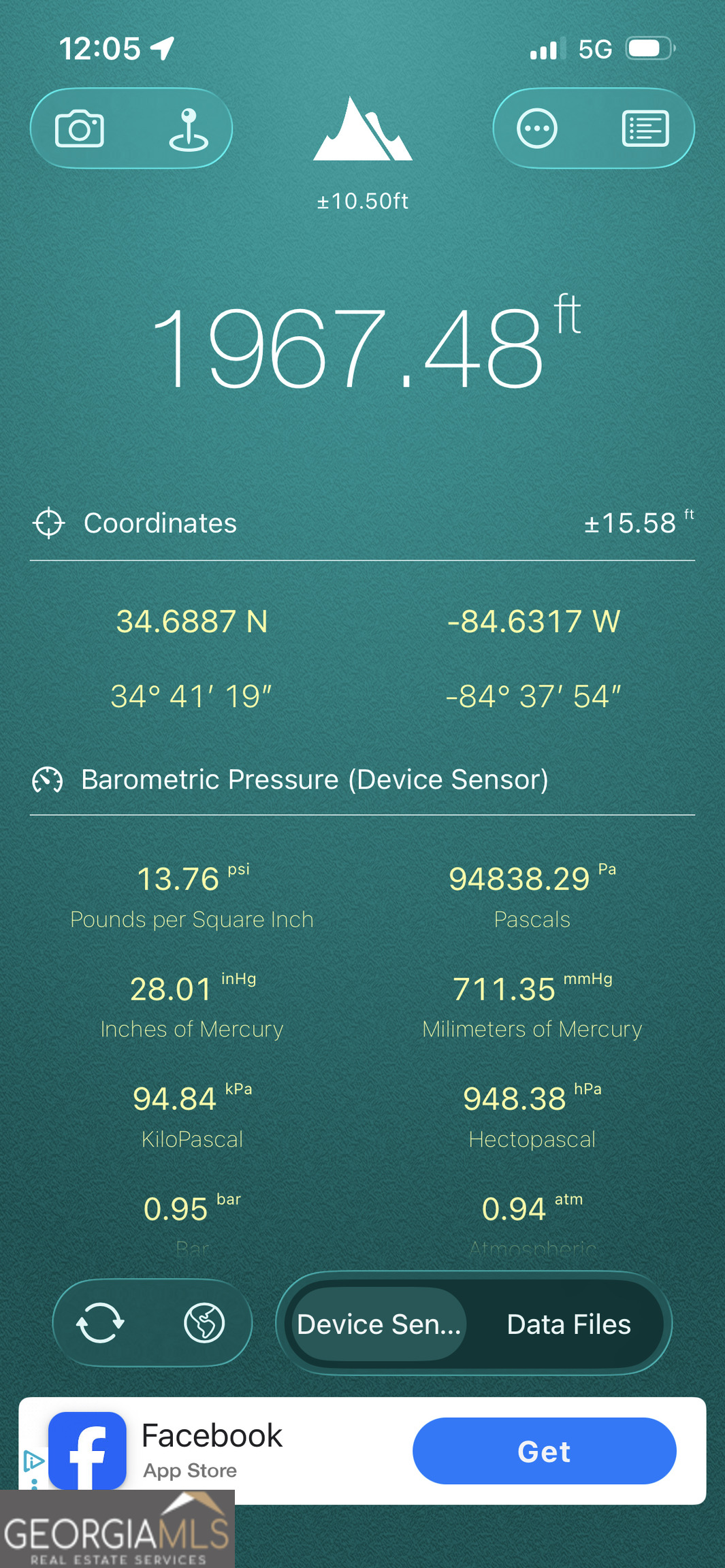Open the camera icon
Viewport: 725px width, 1568px height.
coord(80,129)
